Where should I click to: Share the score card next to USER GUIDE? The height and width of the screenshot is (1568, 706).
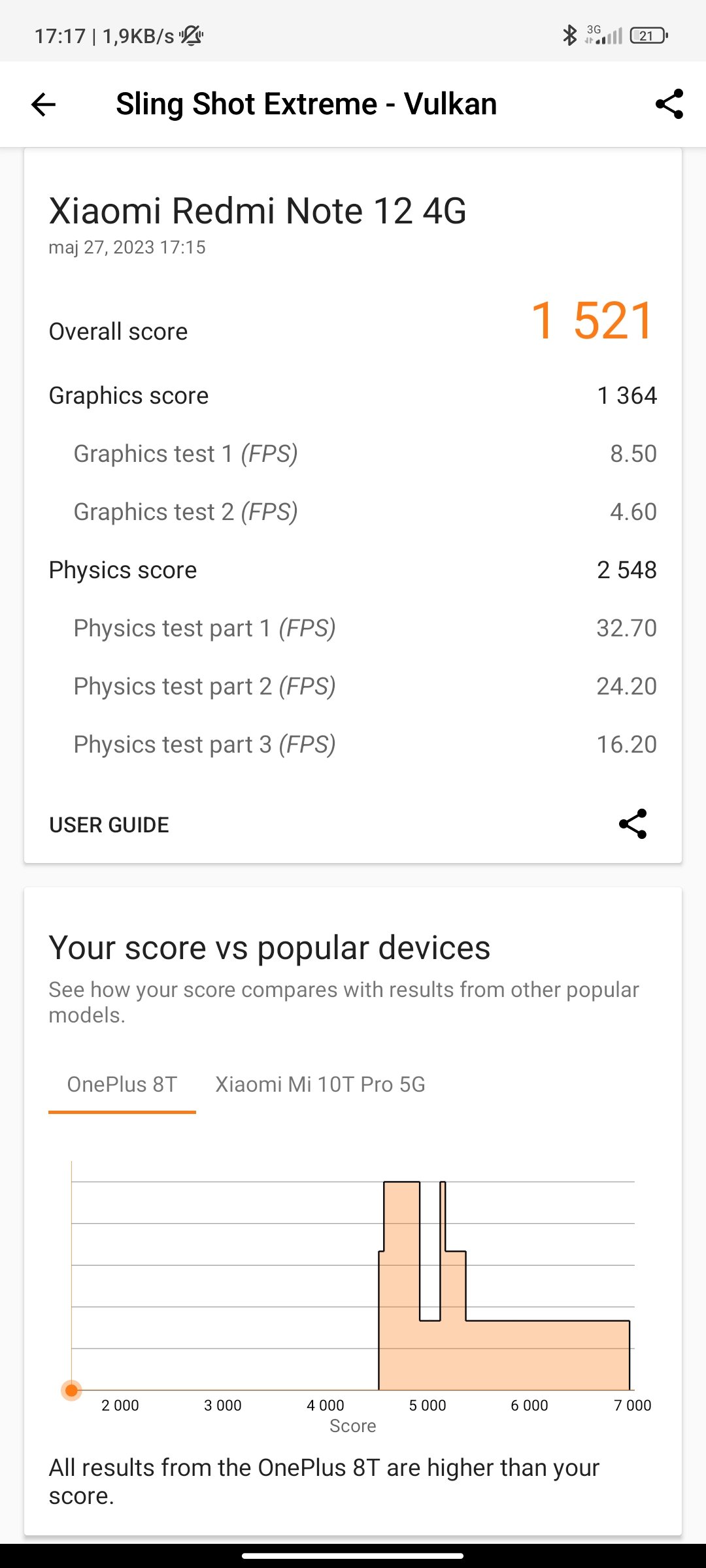[x=633, y=824]
